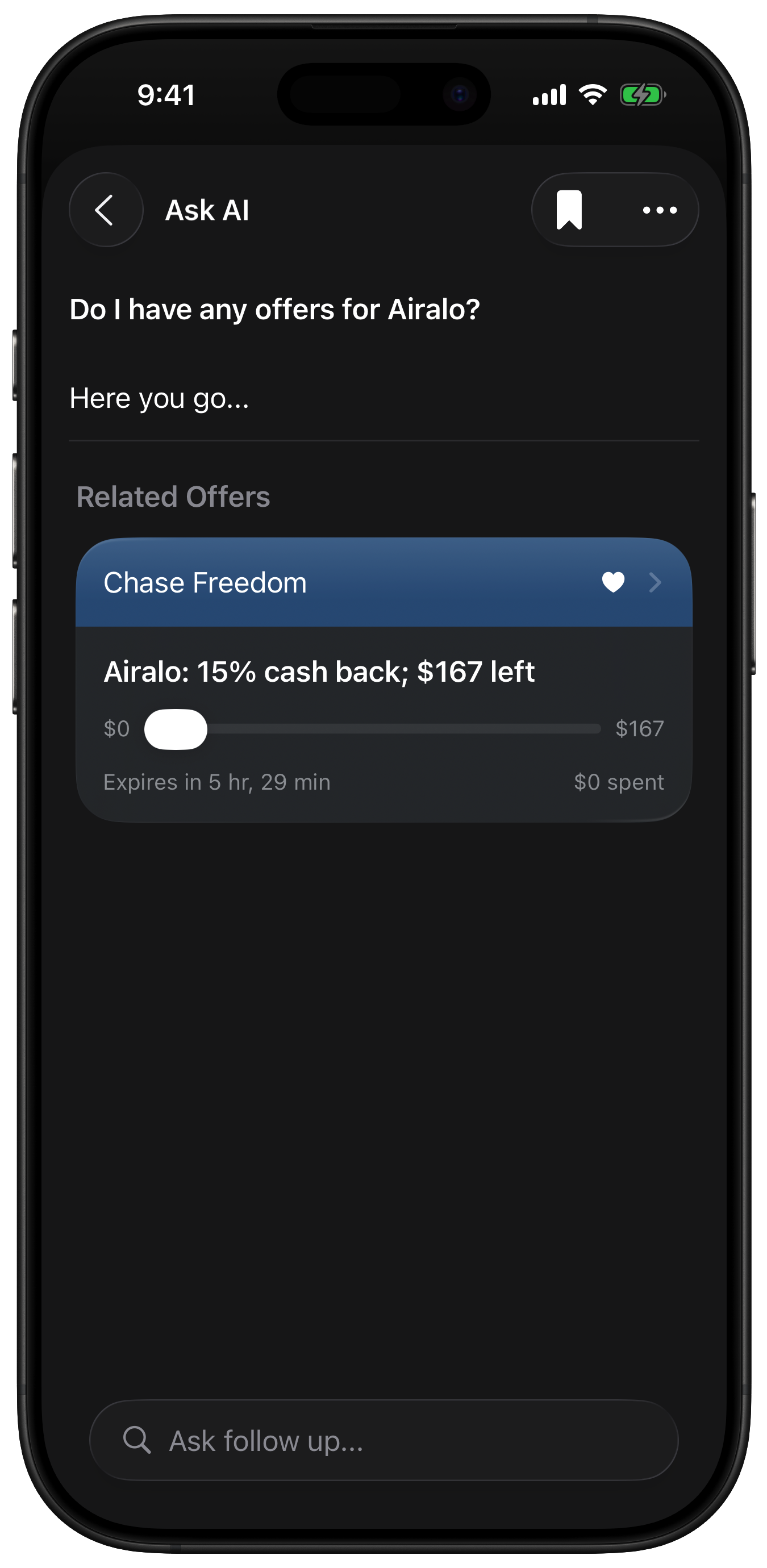This screenshot has width=767, height=1568.
Task: Tap the heart on Chase Freedom offer
Action: [x=613, y=582]
